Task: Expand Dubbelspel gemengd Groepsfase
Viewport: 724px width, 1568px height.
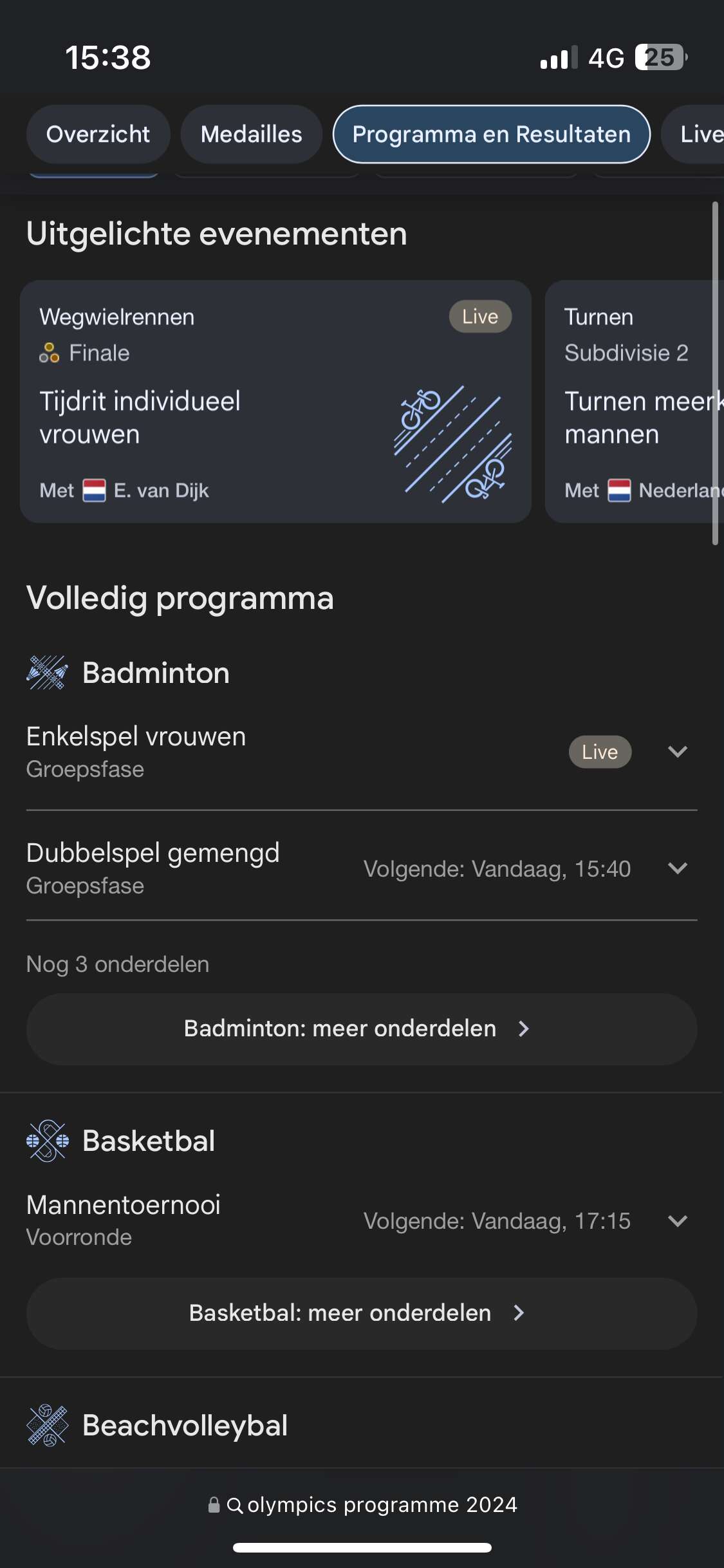Action: point(362,868)
